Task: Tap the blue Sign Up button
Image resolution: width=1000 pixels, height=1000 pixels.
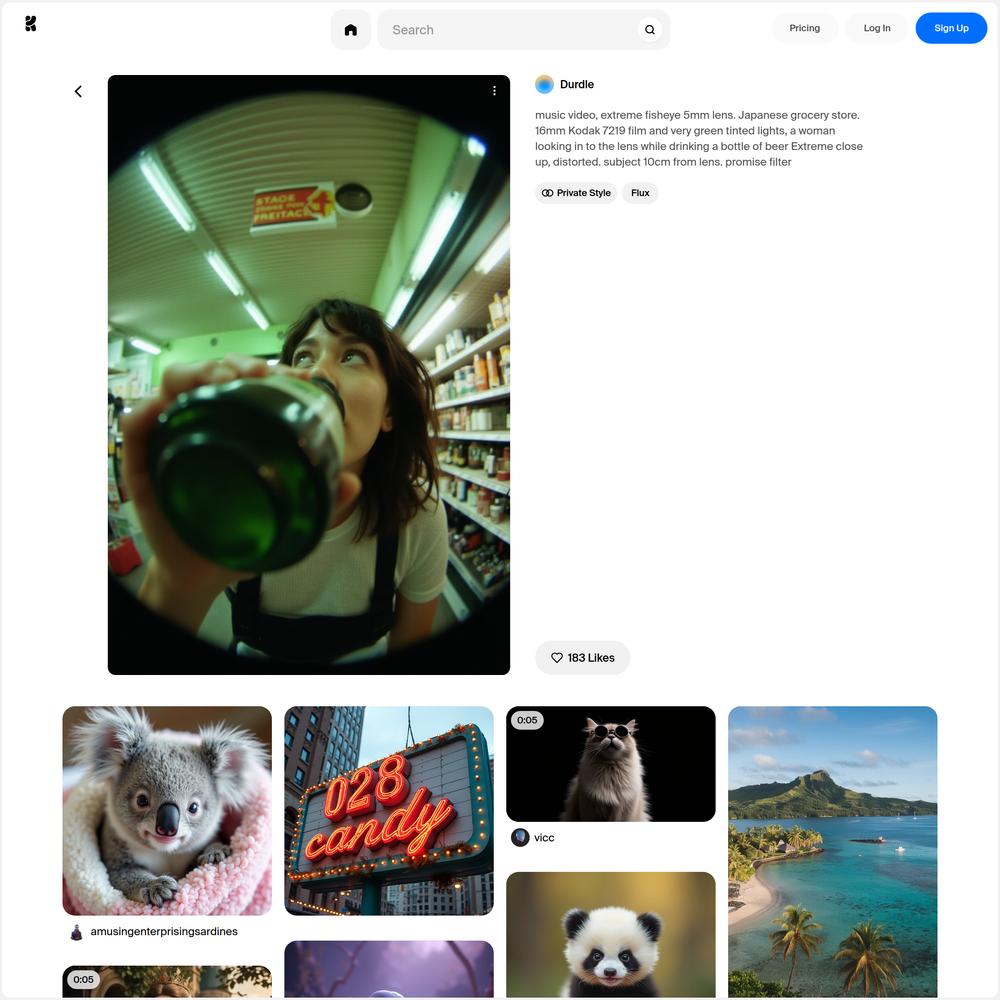Action: tap(951, 28)
